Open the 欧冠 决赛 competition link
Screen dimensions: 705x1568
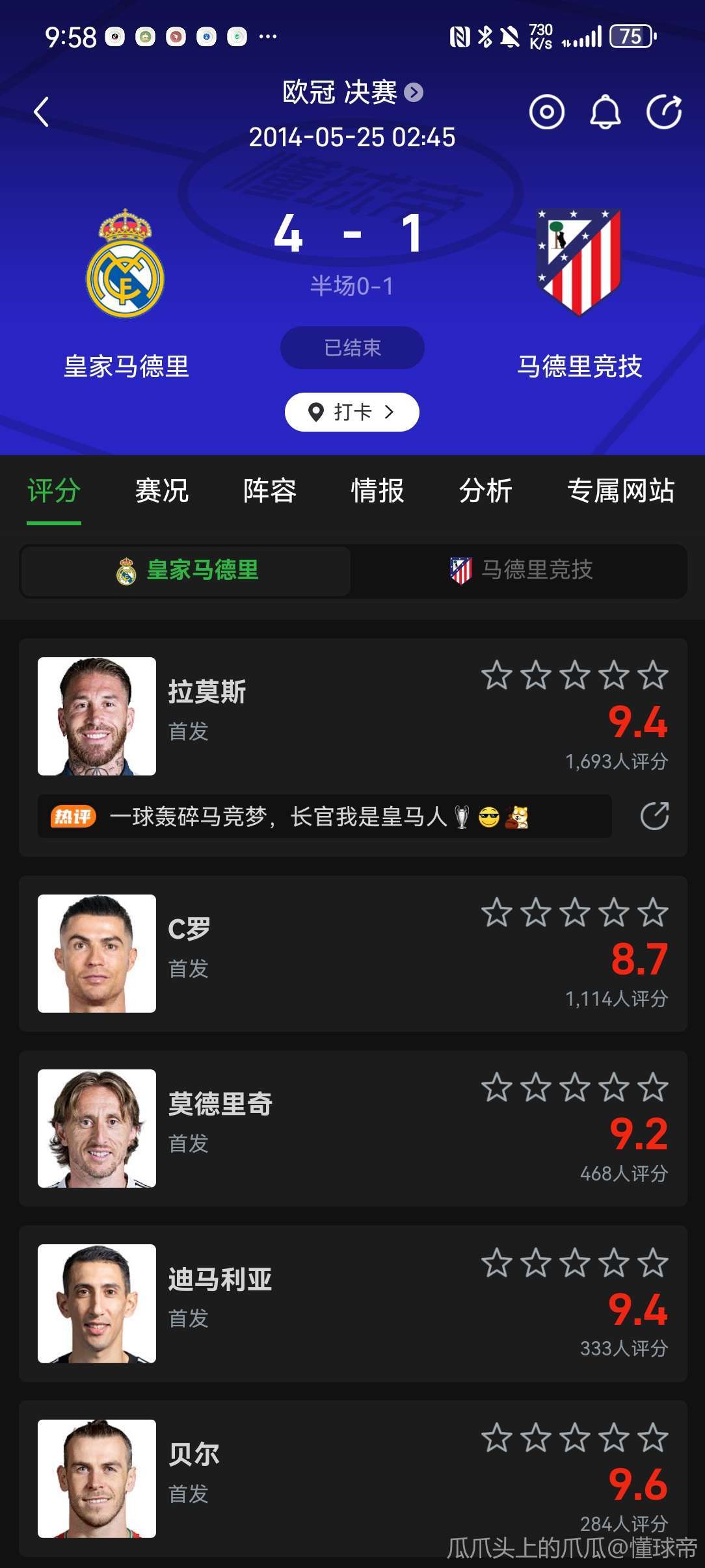click(352, 92)
